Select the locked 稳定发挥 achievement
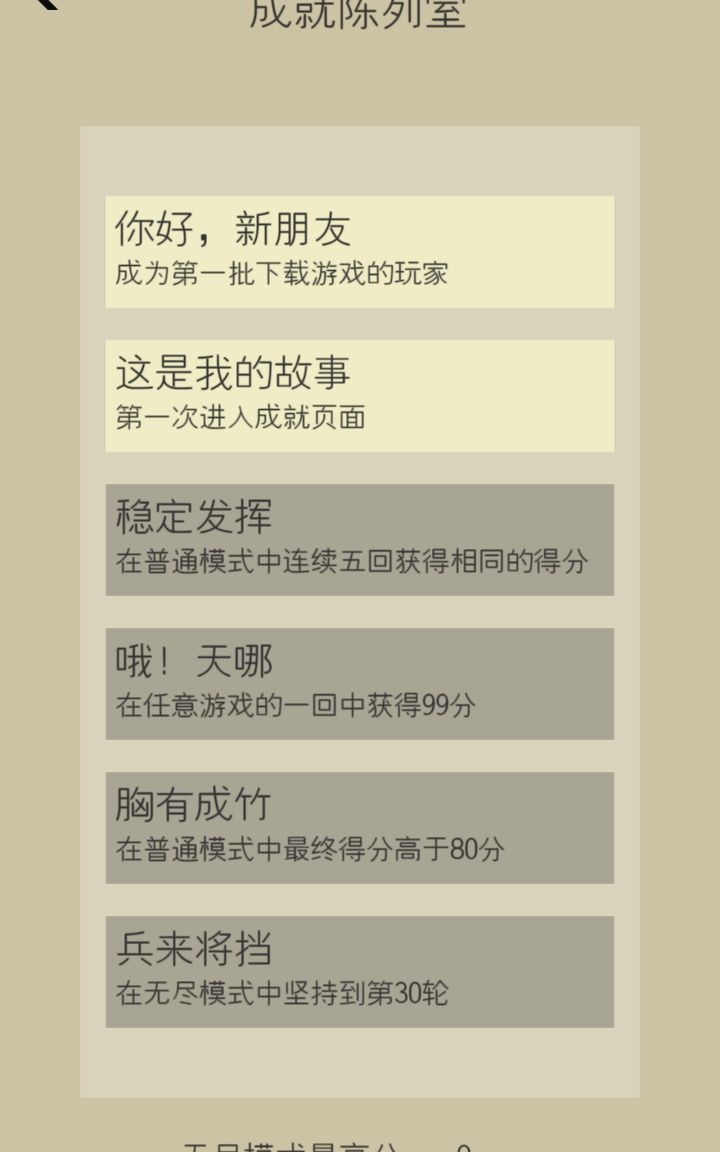 pyautogui.click(x=360, y=539)
